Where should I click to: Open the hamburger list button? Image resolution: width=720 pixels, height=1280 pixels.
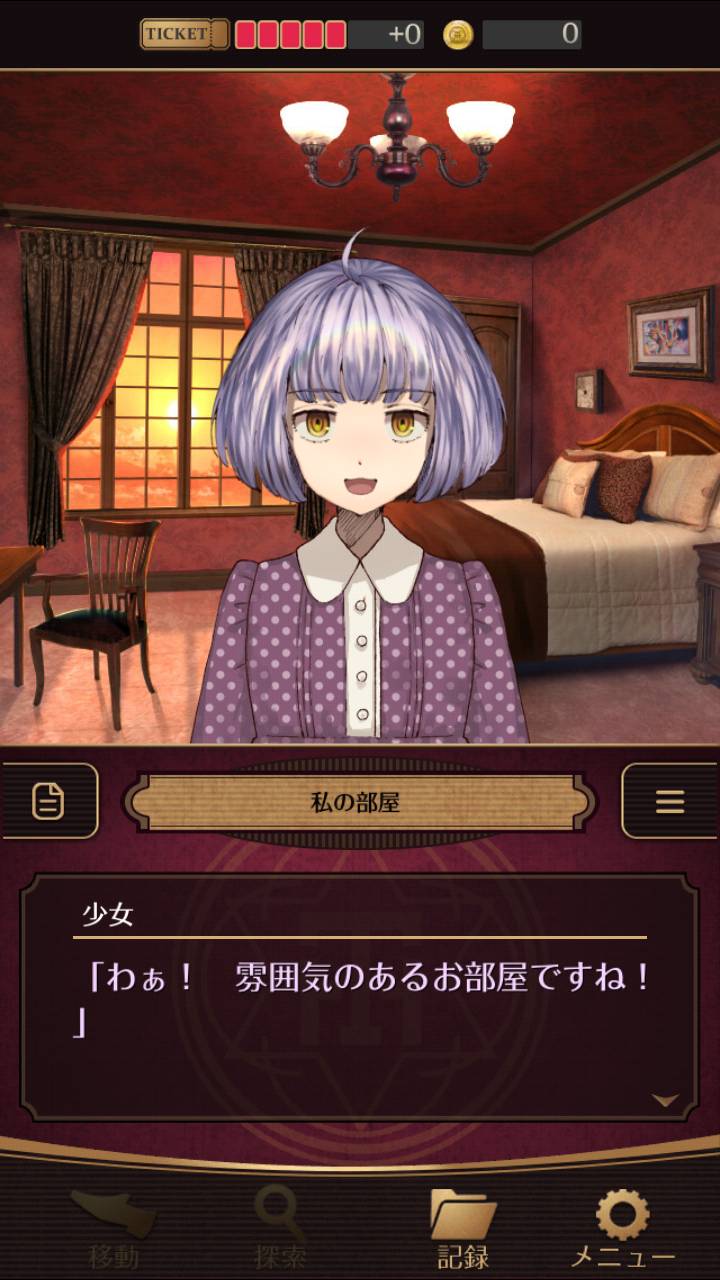669,801
